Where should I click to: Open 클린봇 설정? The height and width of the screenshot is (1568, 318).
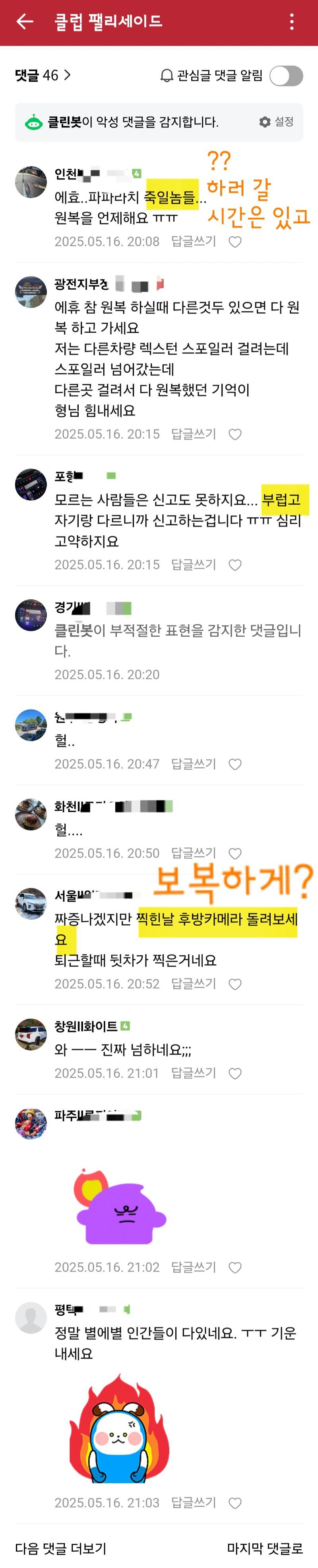click(277, 122)
